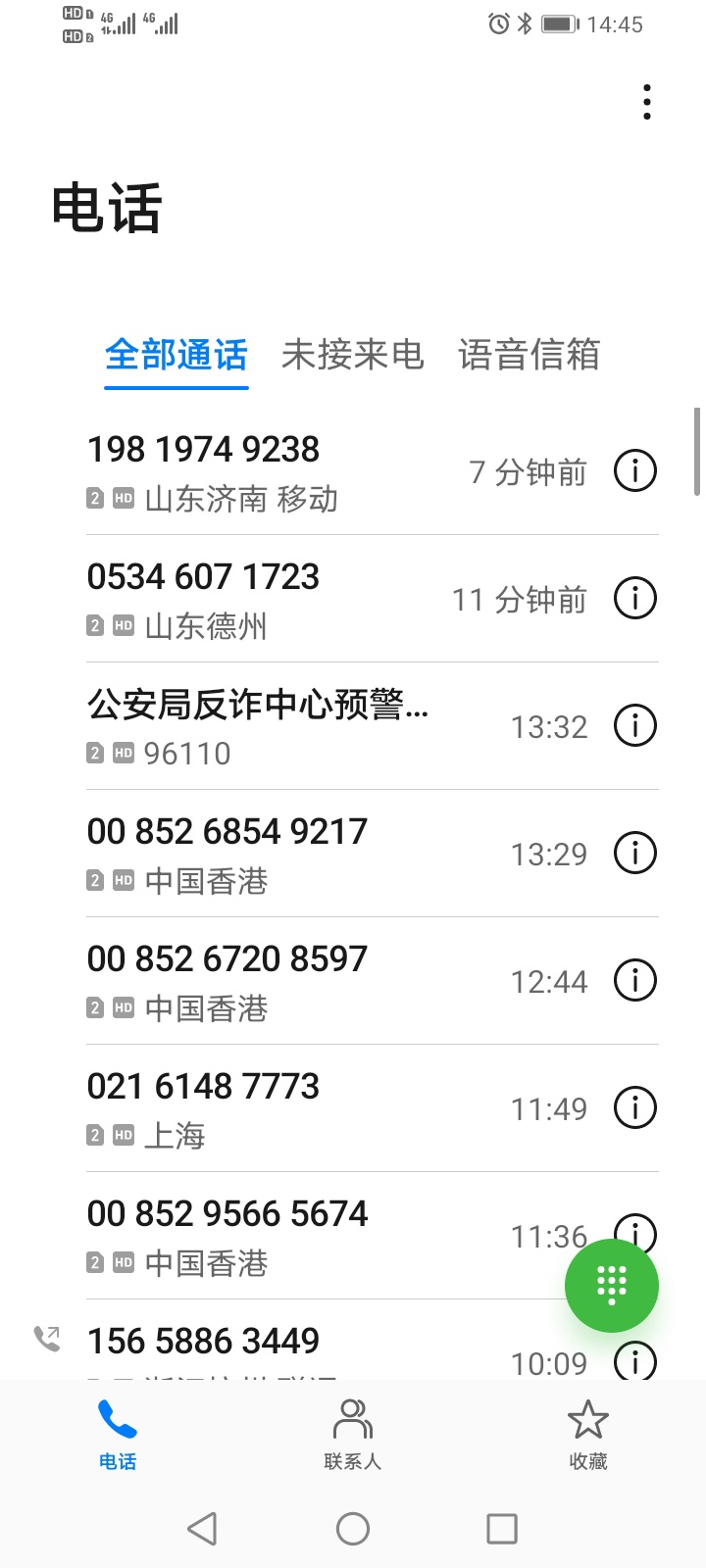Viewport: 706px width, 1568px height.
Task: Open info for 021 6148 7773
Action: (634, 1107)
